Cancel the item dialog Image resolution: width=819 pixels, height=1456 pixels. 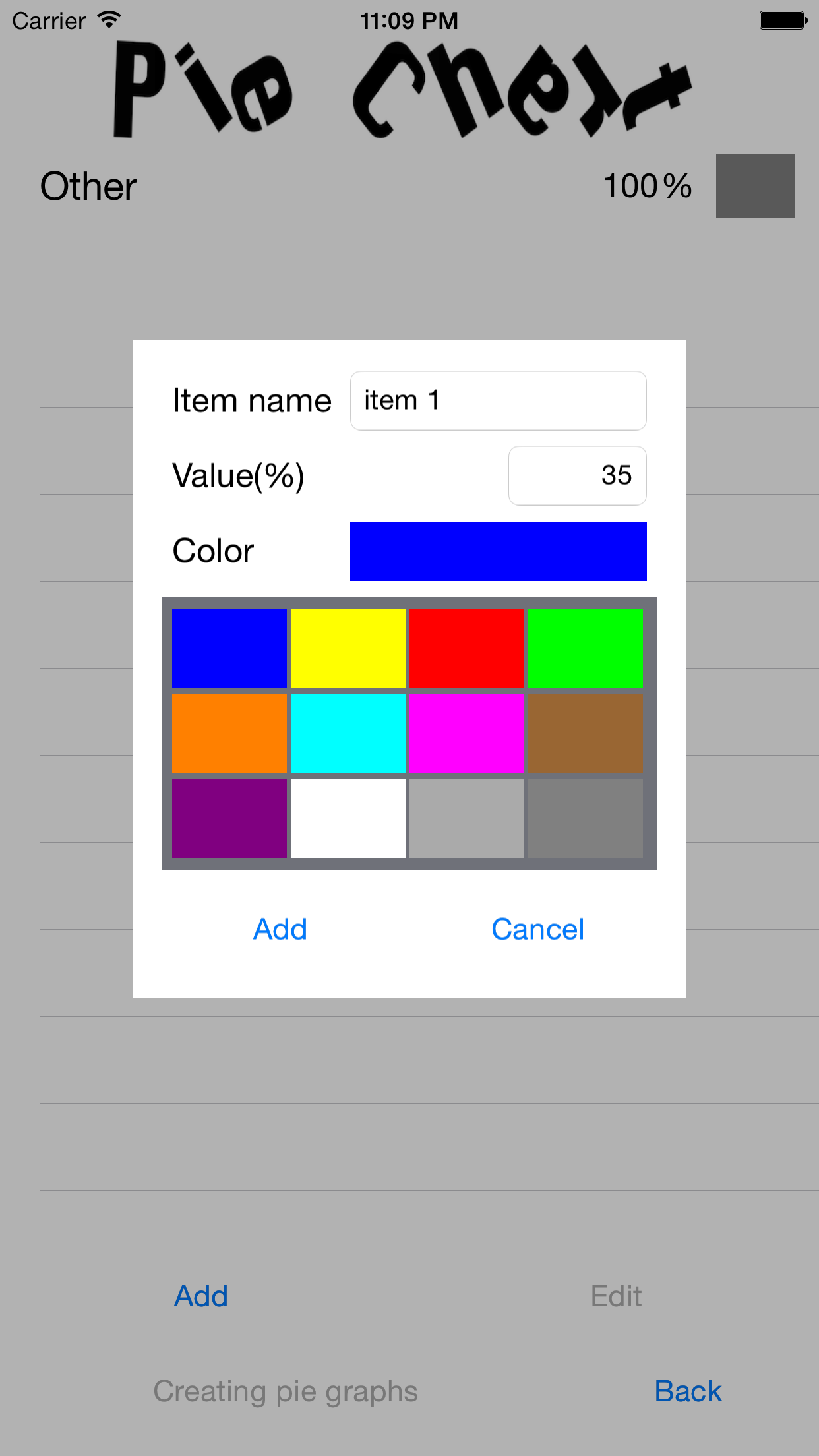pyautogui.click(x=537, y=928)
